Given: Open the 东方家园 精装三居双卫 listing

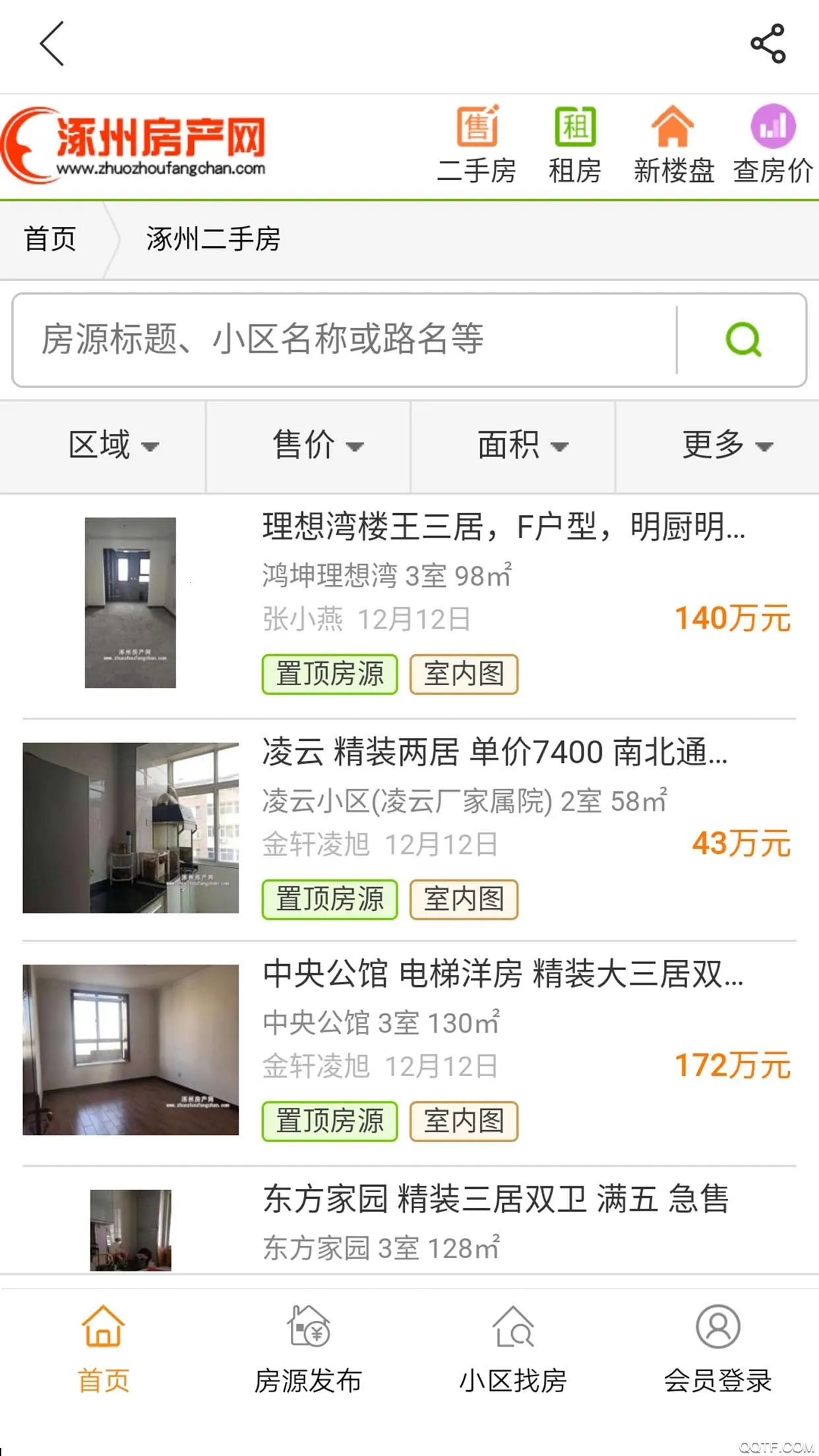Looking at the screenshot, I should (496, 1199).
